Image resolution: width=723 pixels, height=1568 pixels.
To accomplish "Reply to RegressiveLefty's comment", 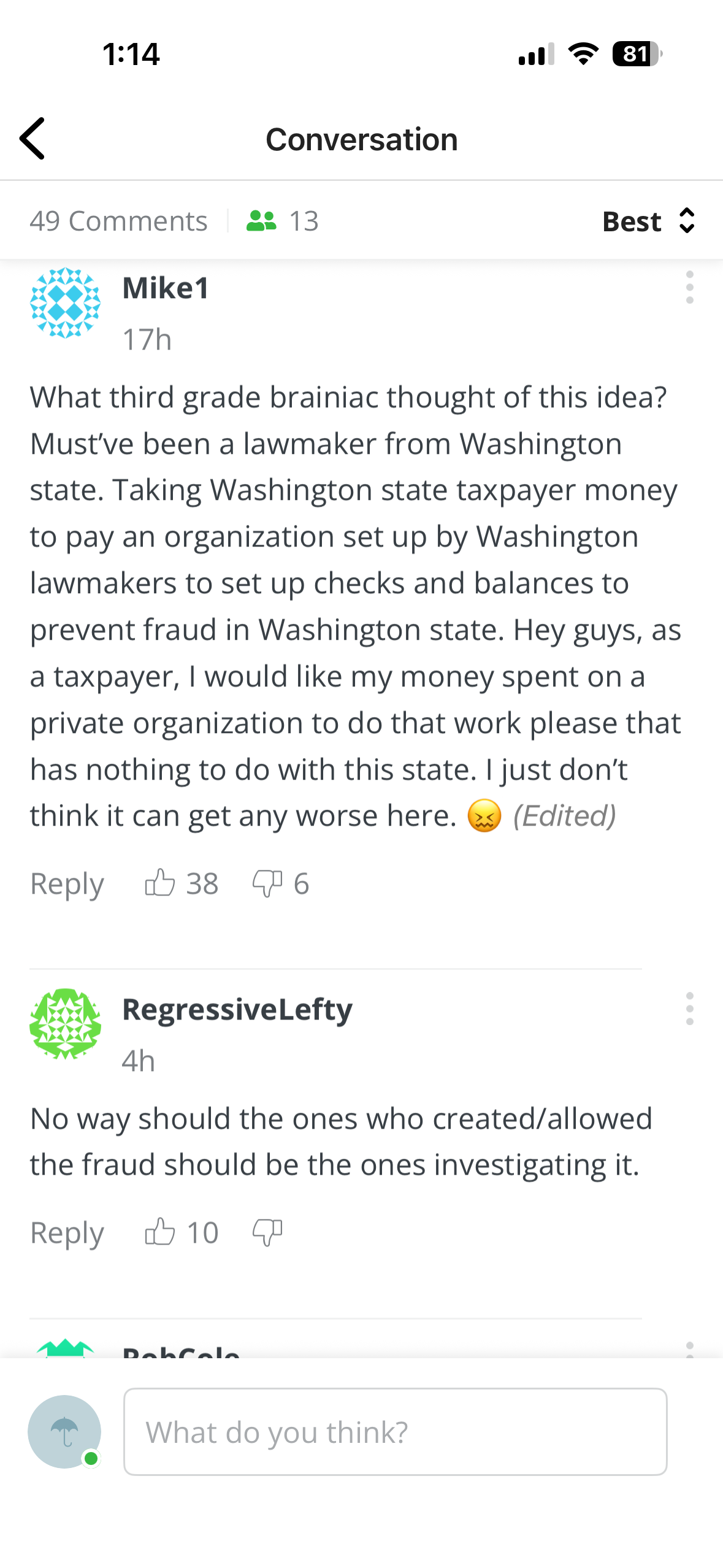I will click(67, 1232).
